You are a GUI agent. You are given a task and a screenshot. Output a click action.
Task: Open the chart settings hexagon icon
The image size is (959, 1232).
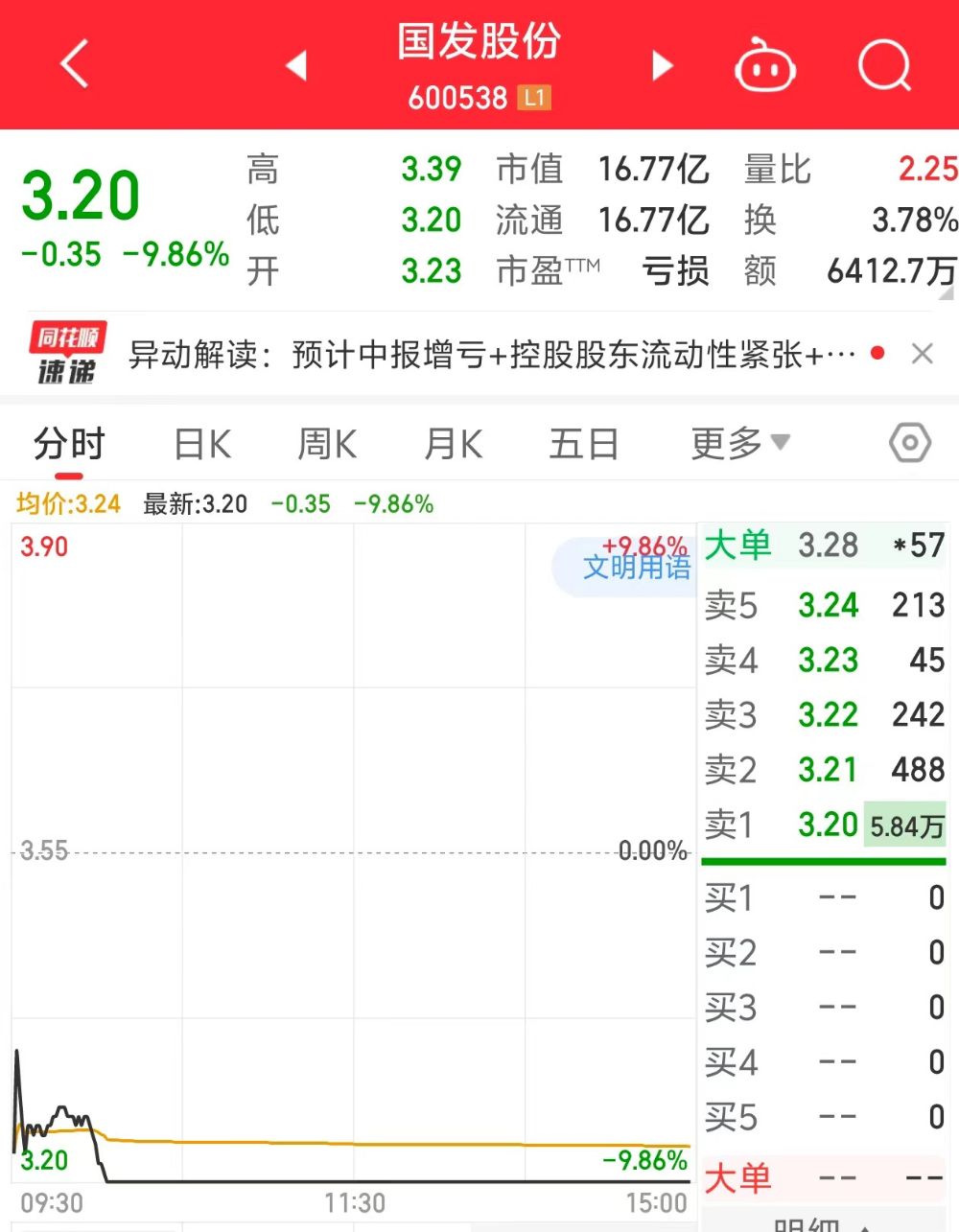[909, 443]
